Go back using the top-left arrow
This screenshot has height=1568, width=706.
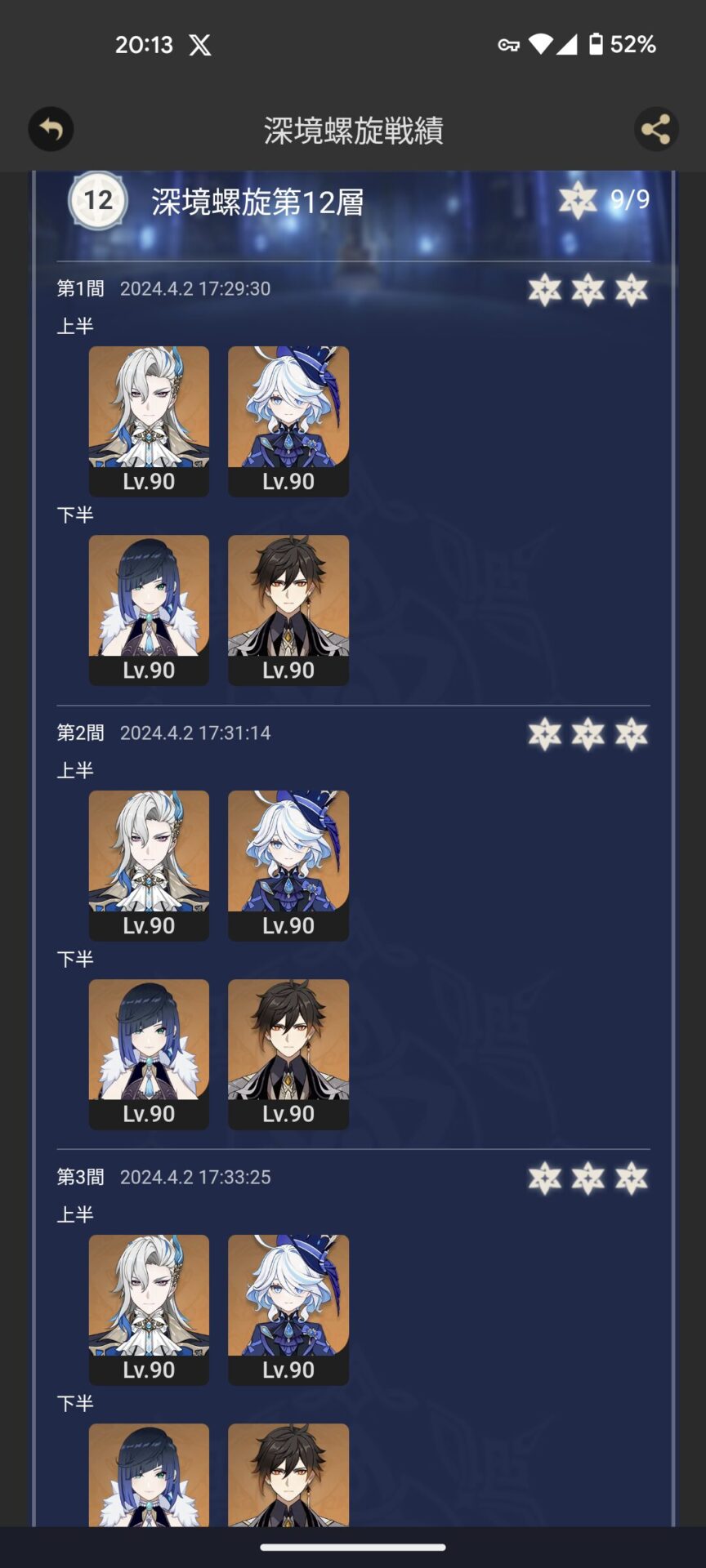[51, 129]
